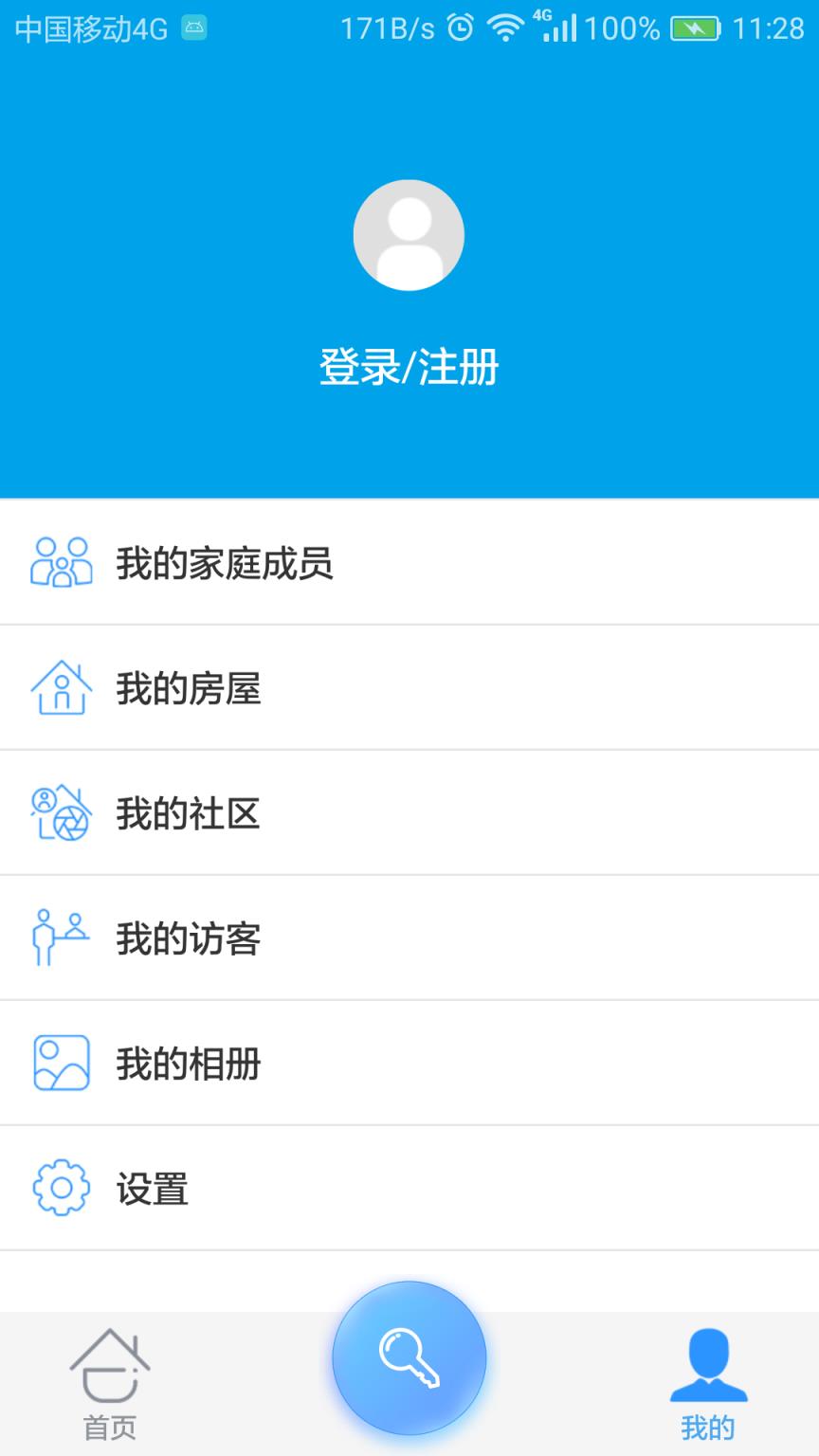Viewport: 819px width, 1456px height.
Task: Select the family members icon
Action: 61,562
